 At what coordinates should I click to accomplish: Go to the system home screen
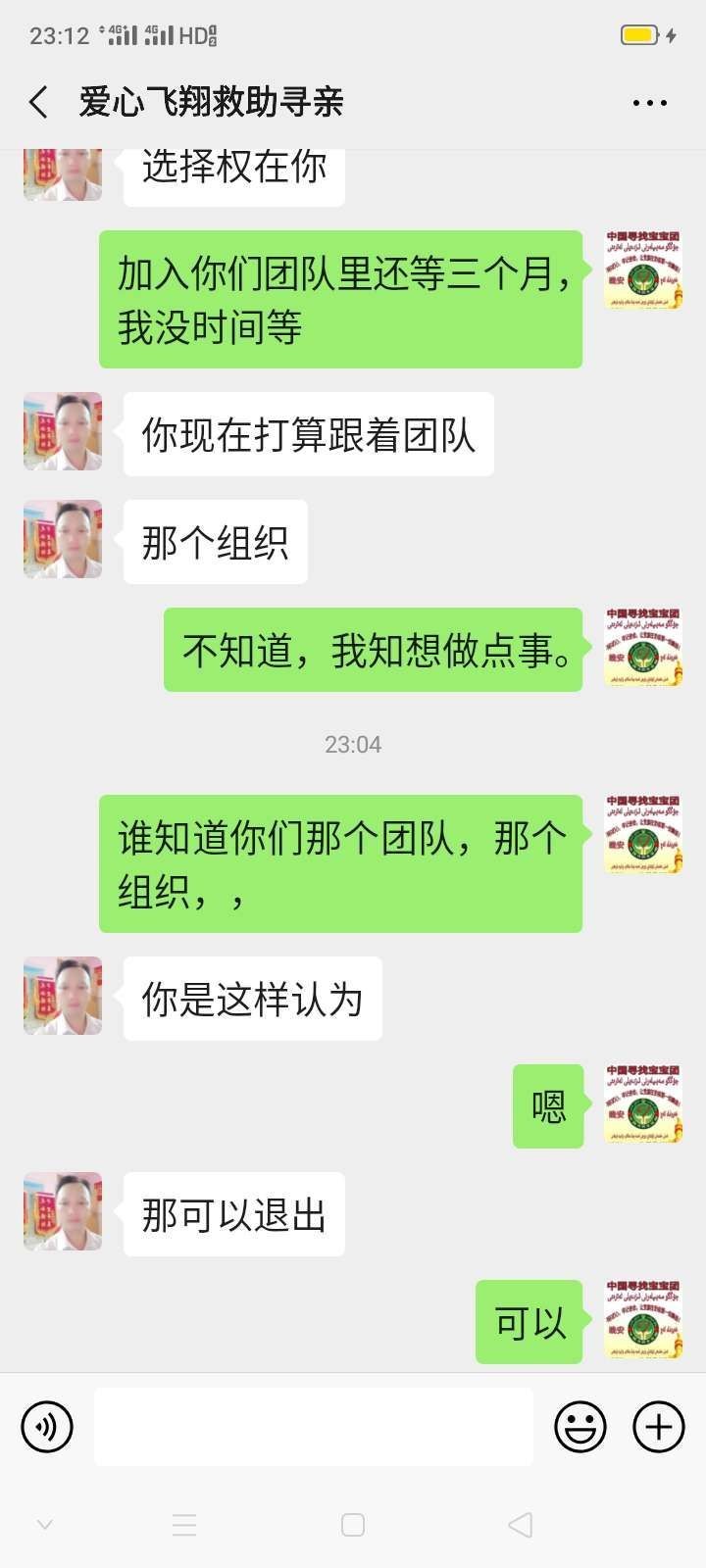(x=353, y=1525)
